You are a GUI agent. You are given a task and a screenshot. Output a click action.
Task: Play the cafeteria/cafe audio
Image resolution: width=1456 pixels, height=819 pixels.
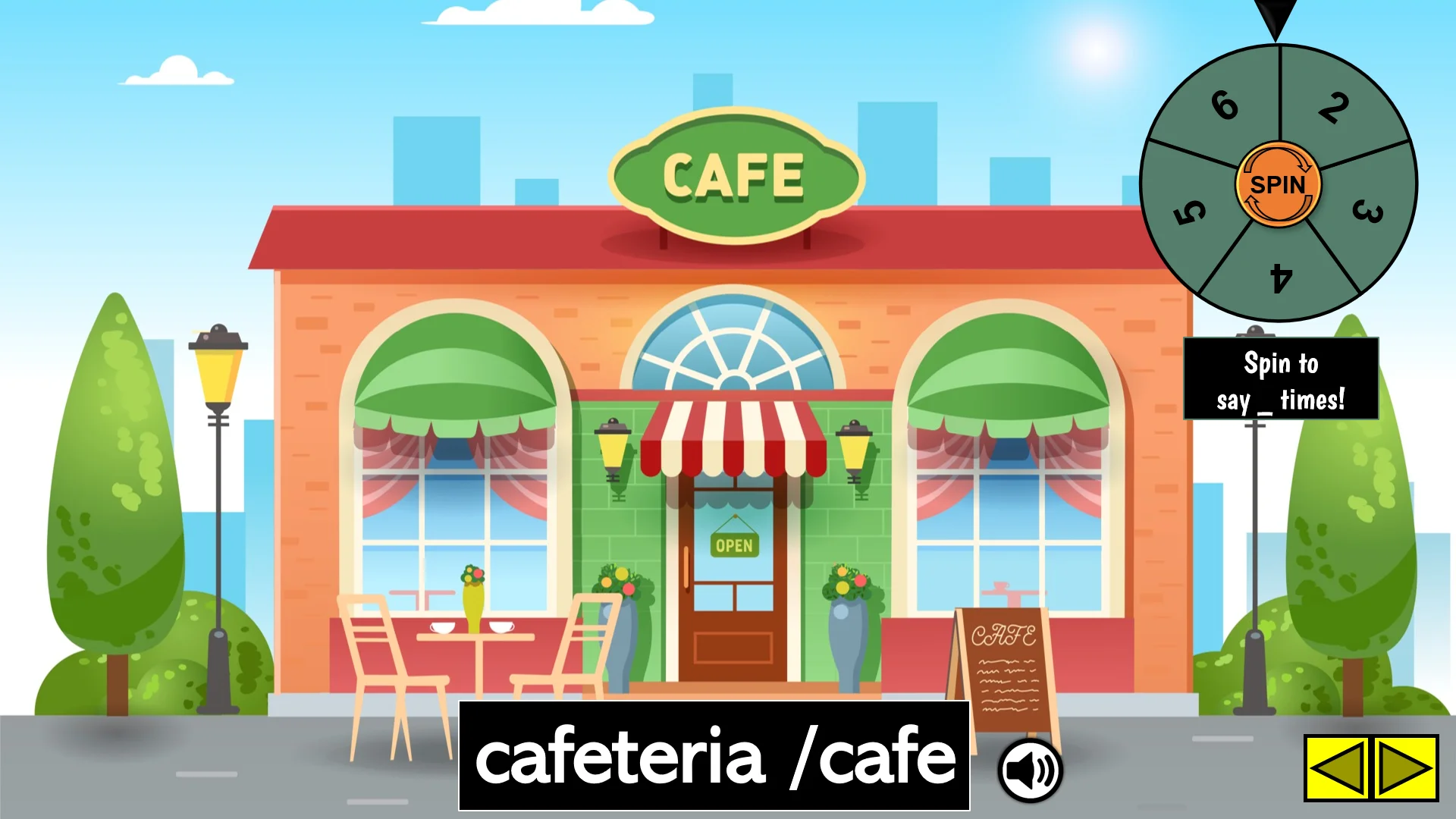1030,770
